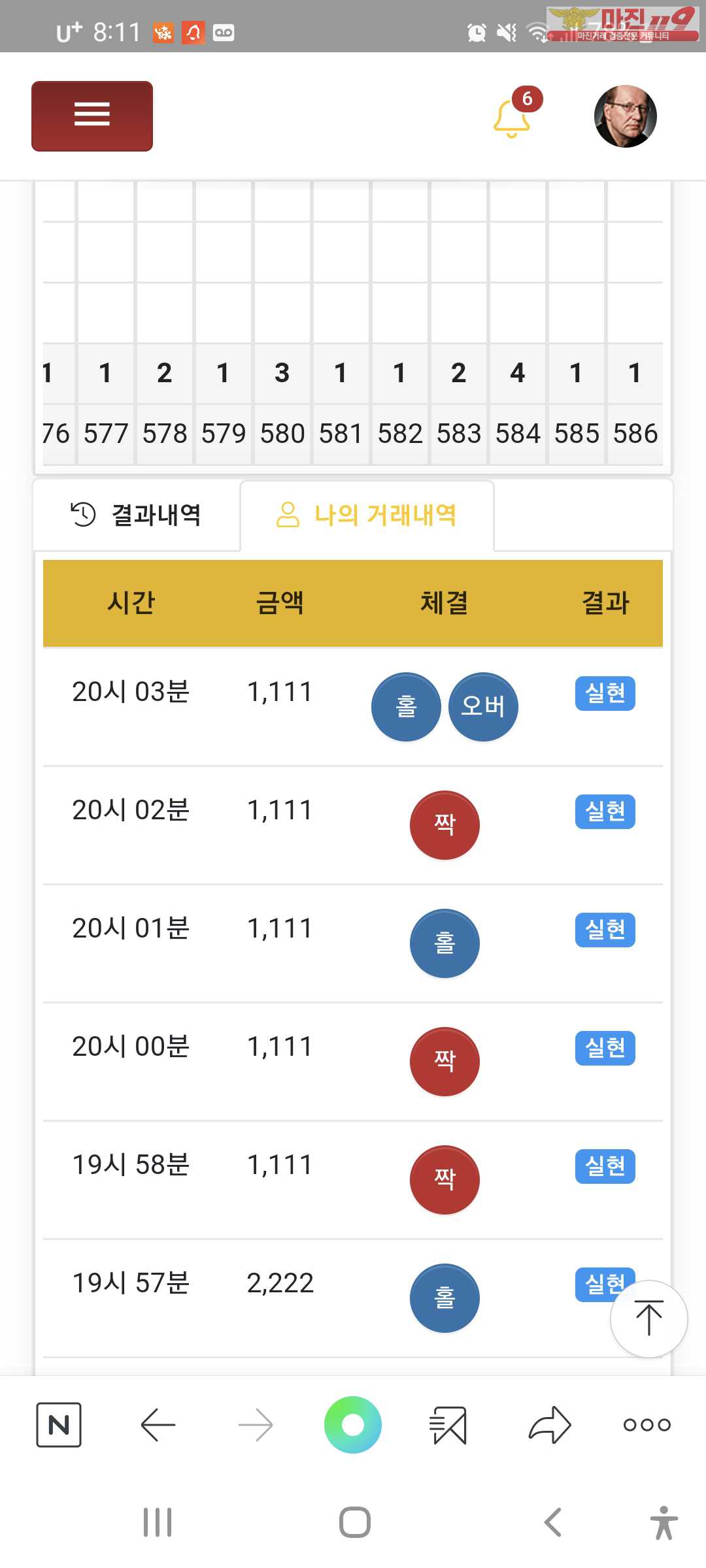Tap the green circle browser button

click(353, 1424)
